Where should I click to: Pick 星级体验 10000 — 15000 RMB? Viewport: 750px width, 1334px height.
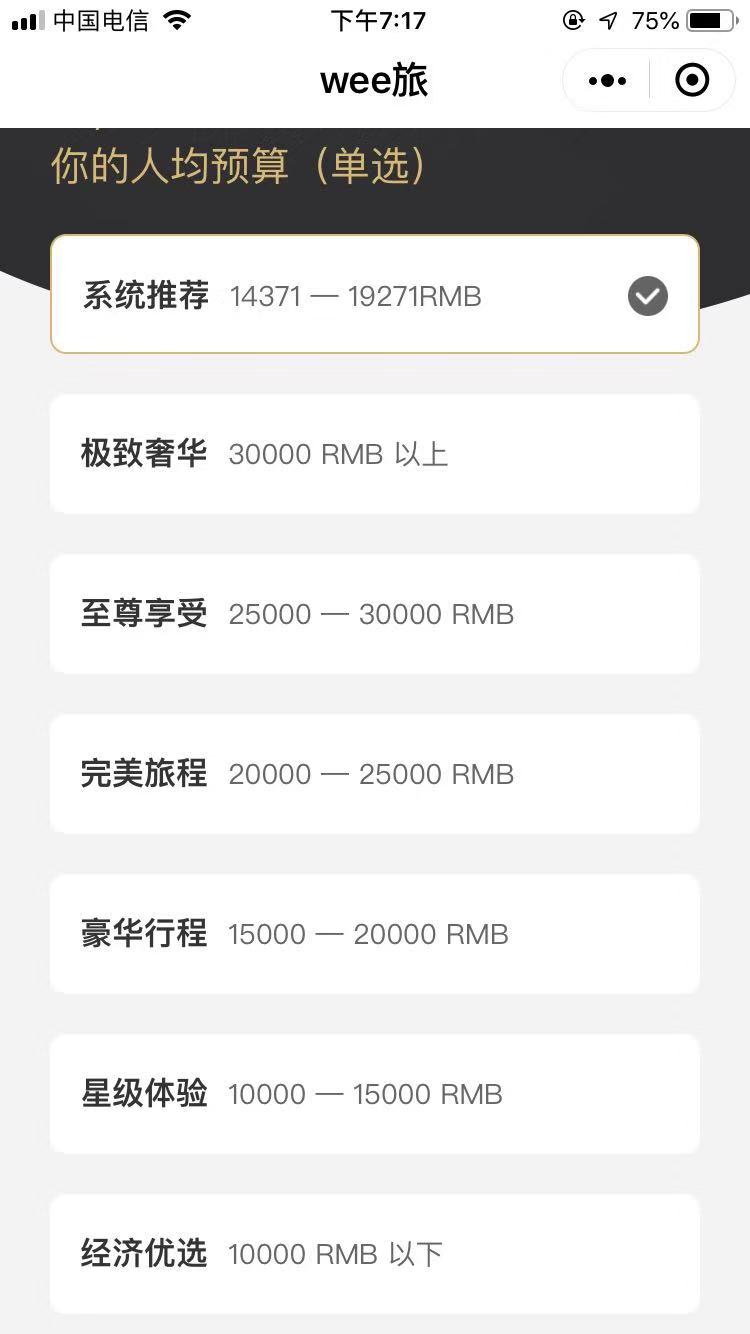point(374,1094)
